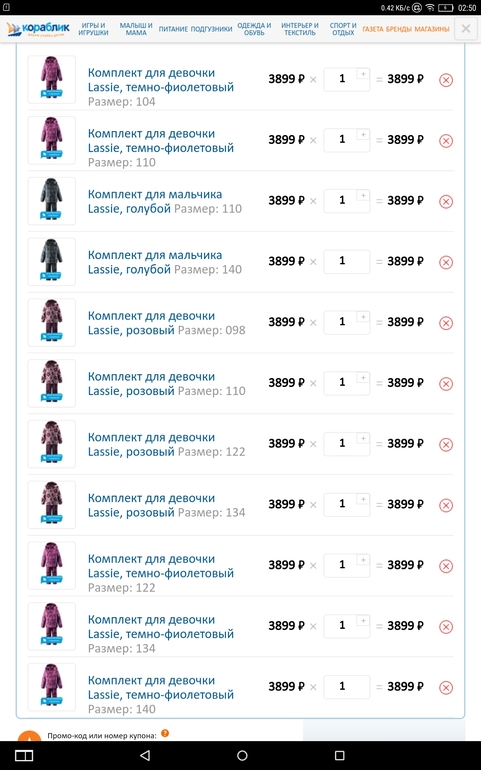Open the Бренды page
This screenshot has height=770, width=481.
coord(398,29)
